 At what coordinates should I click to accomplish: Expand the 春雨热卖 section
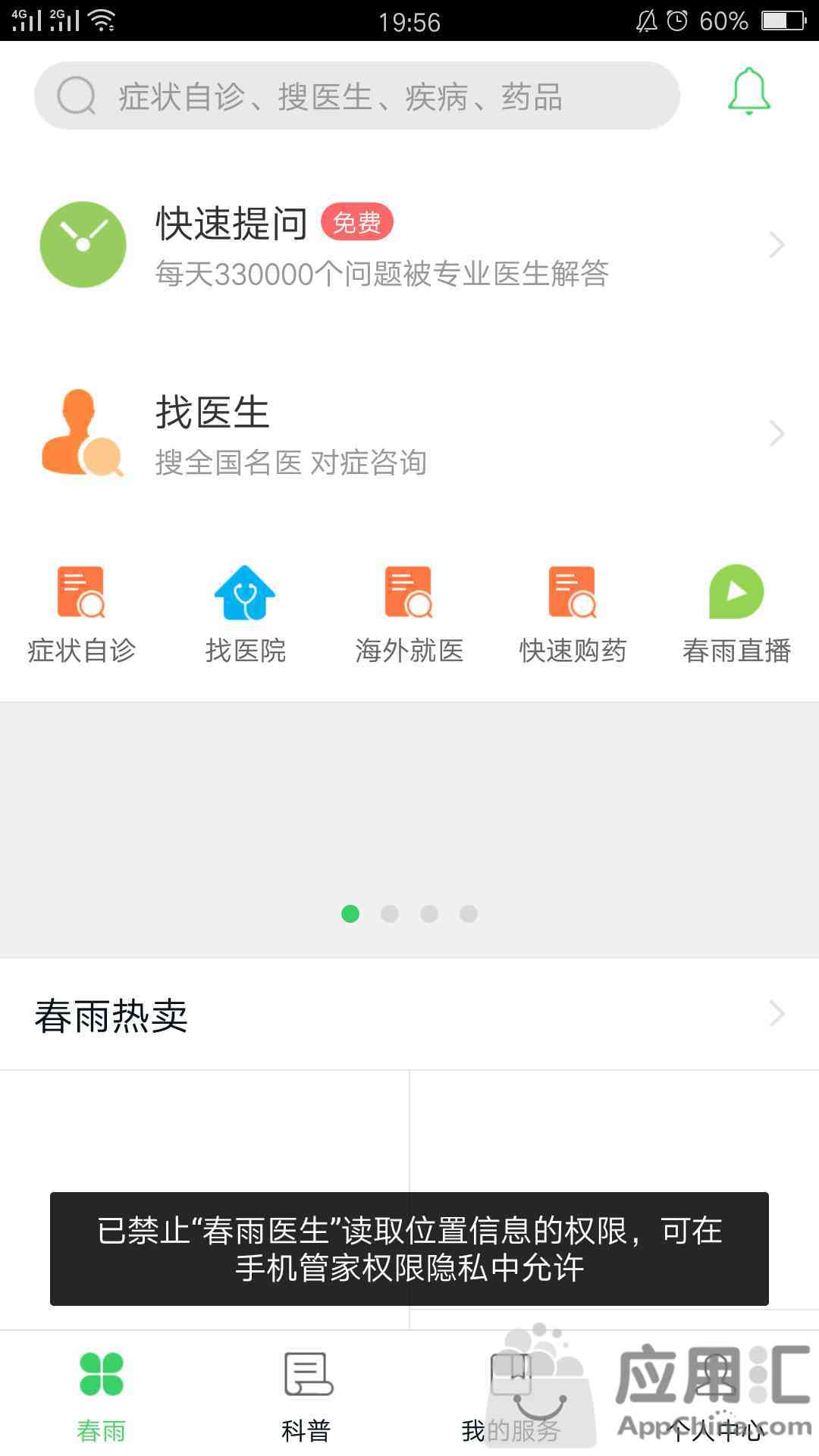point(409,1015)
